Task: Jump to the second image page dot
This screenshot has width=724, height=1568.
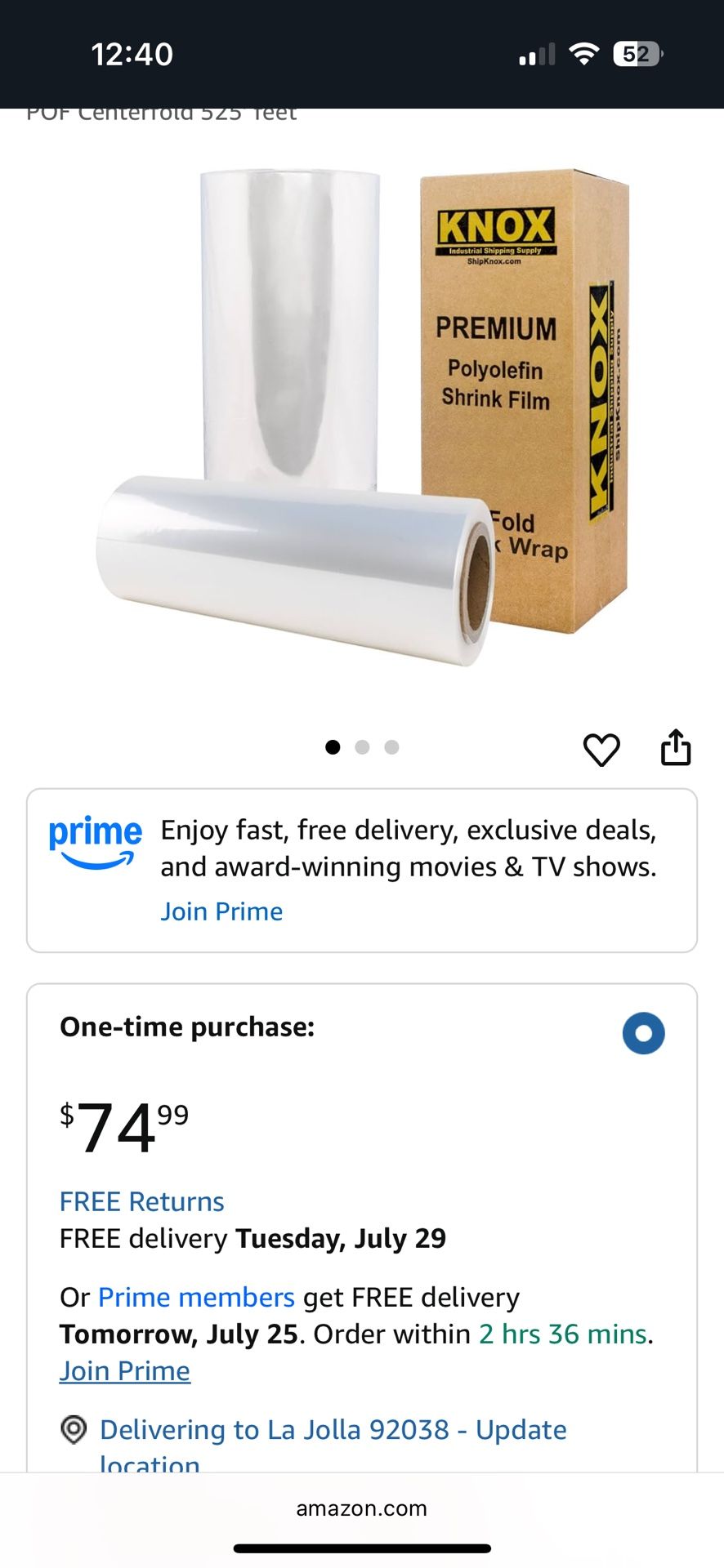Action: 362,747
